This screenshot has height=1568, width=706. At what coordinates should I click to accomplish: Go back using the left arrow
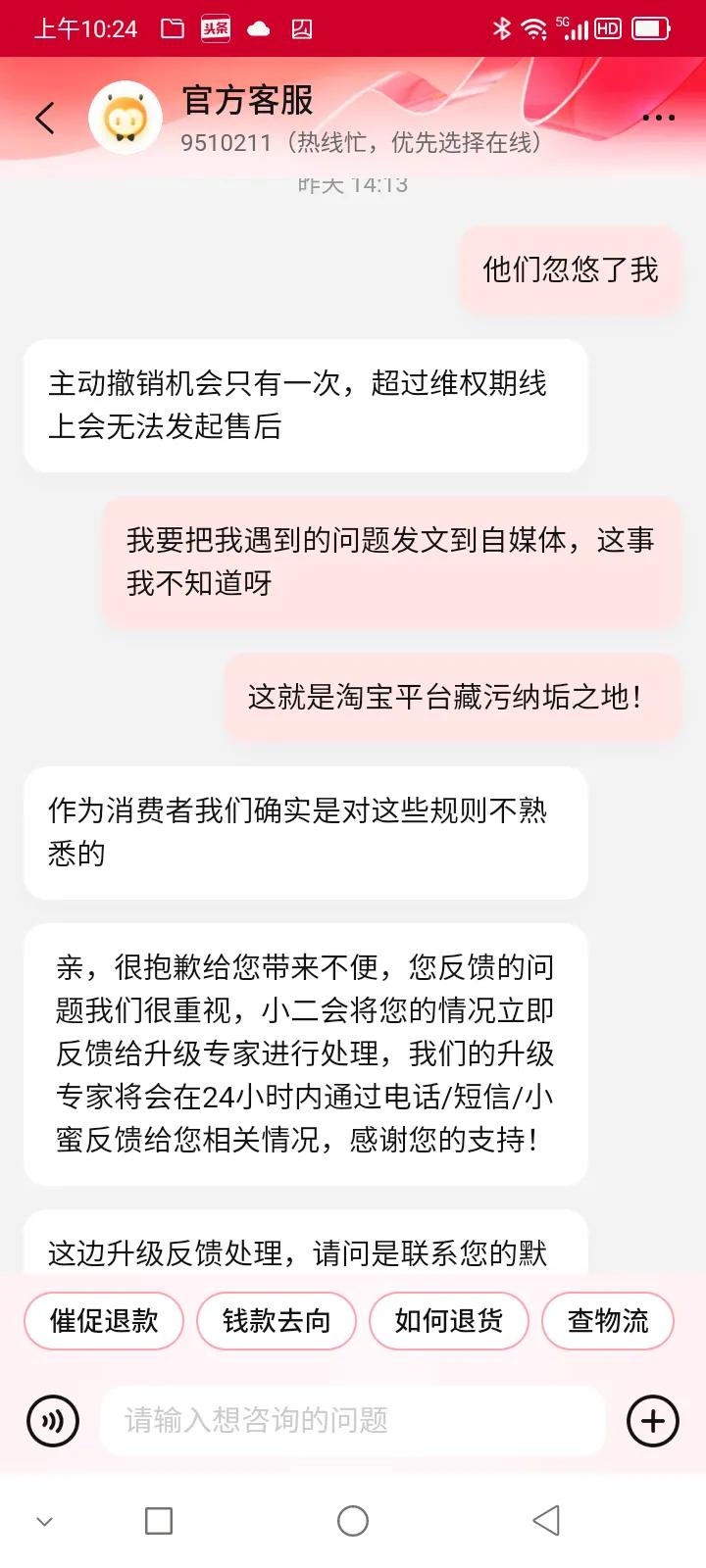(x=43, y=117)
